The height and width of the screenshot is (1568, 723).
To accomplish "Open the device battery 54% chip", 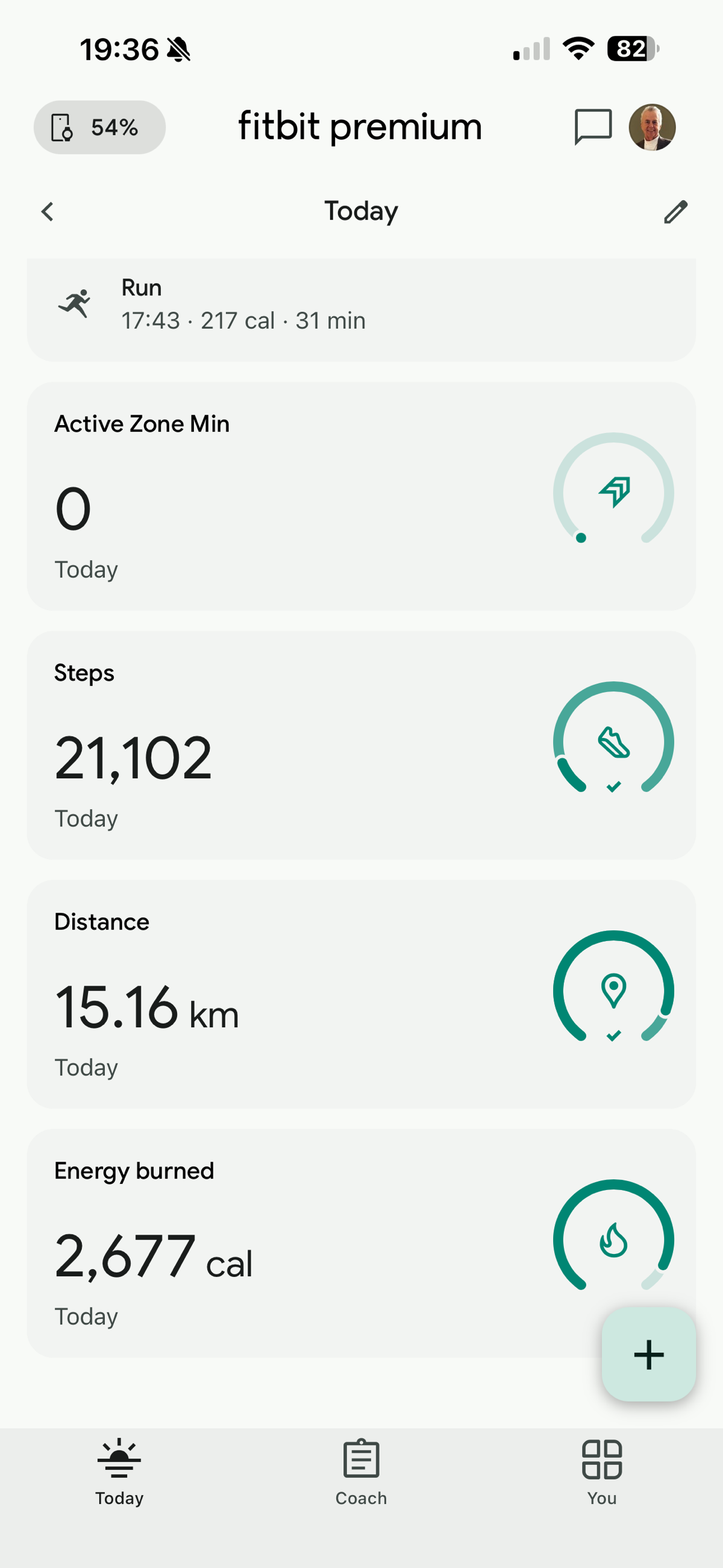I will pos(100,127).
